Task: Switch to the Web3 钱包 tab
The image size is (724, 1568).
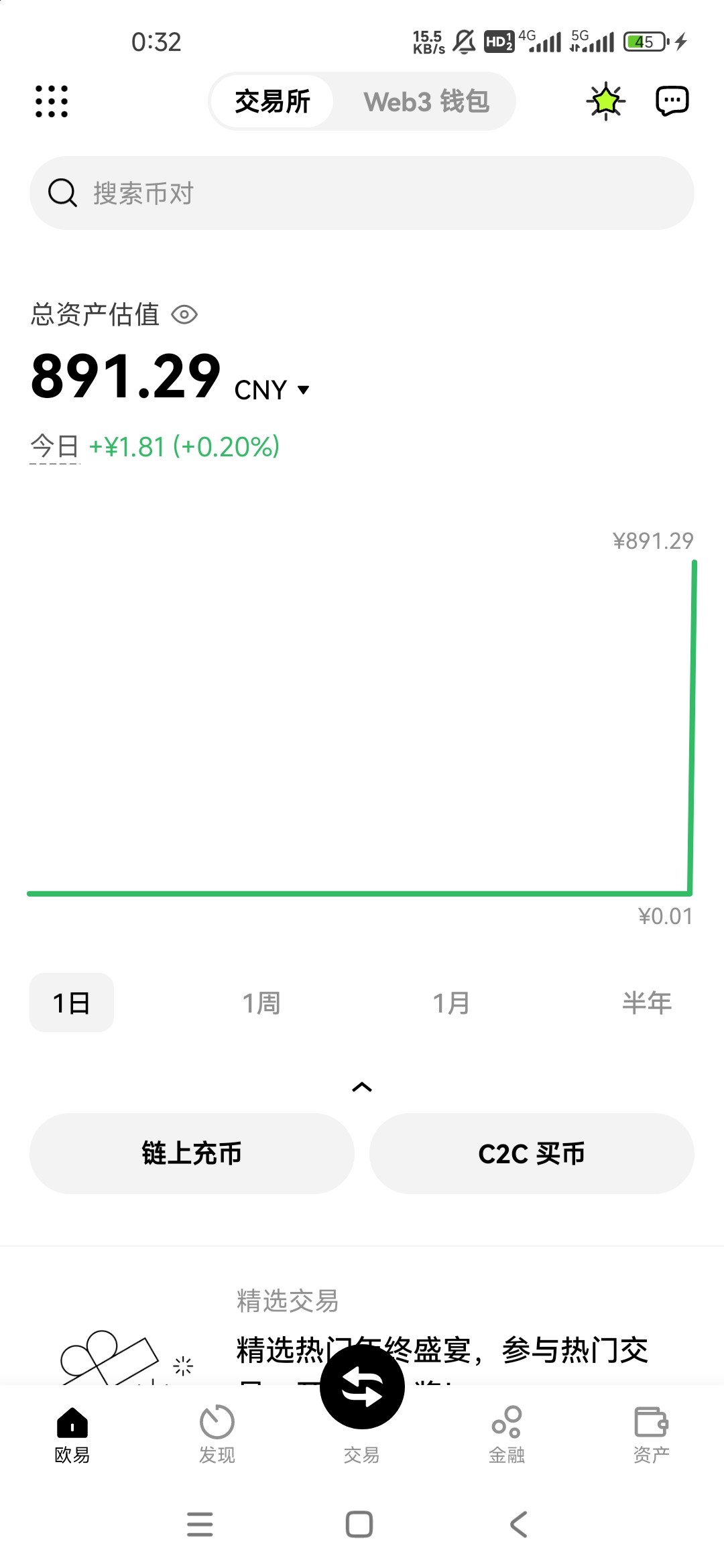Action: [426, 102]
